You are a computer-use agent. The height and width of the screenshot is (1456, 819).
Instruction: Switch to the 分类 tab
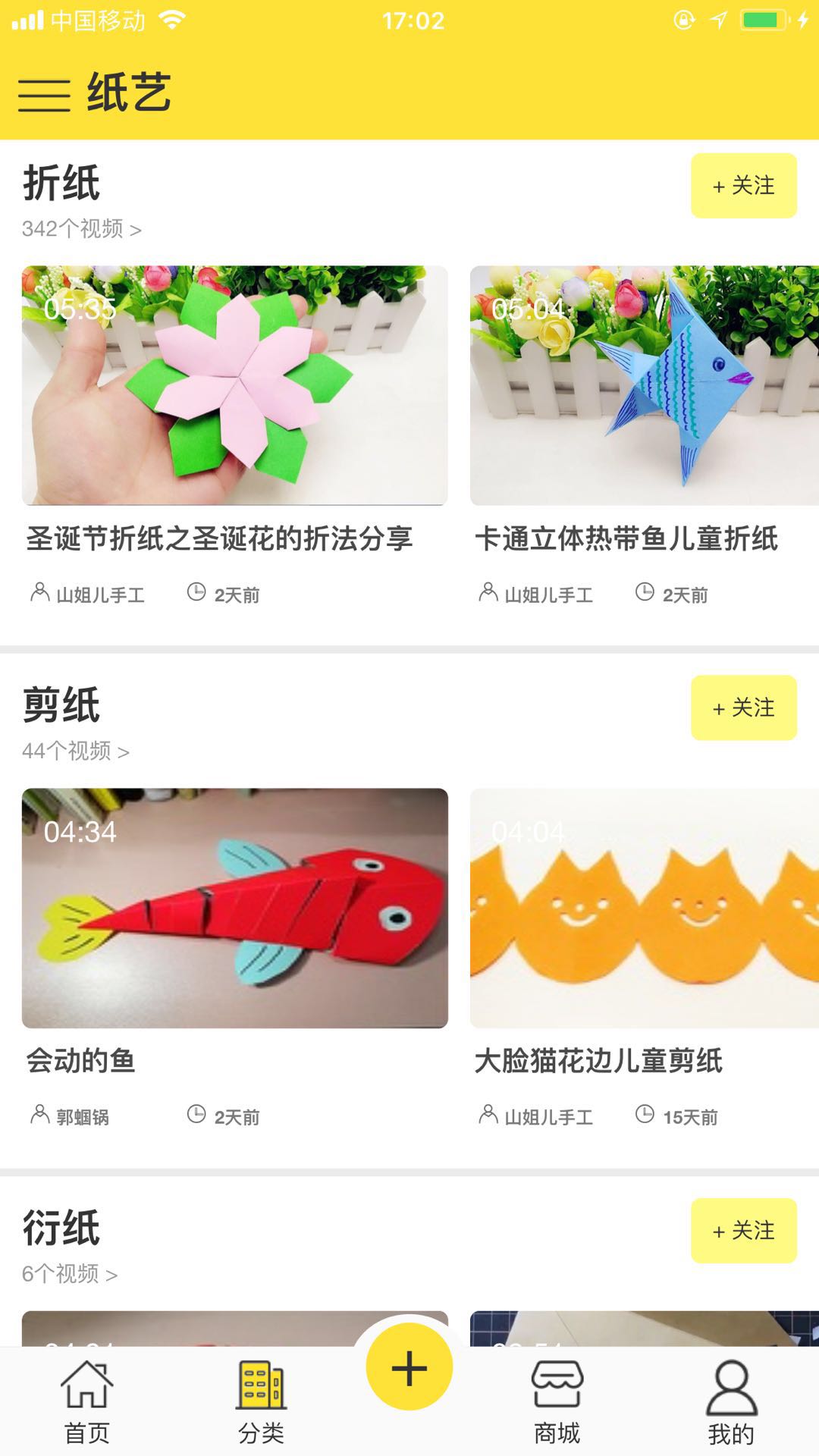pyautogui.click(x=261, y=1402)
